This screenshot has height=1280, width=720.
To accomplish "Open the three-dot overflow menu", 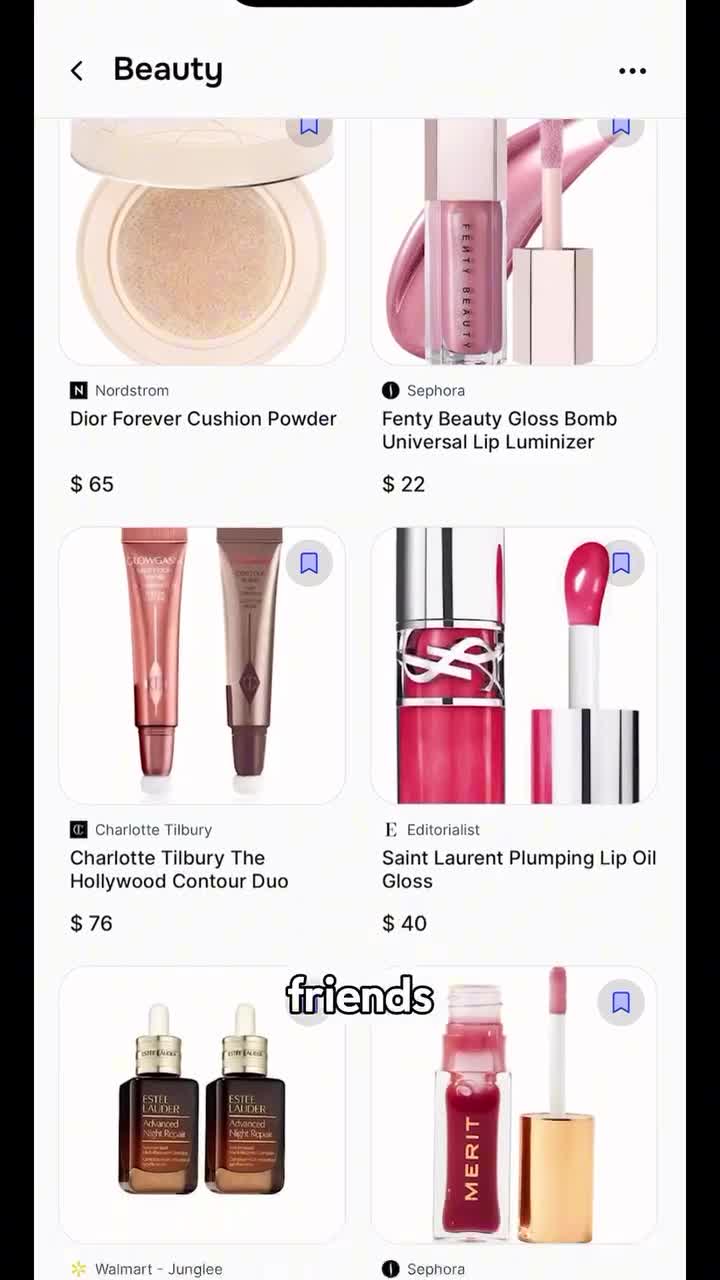I will coord(632,71).
